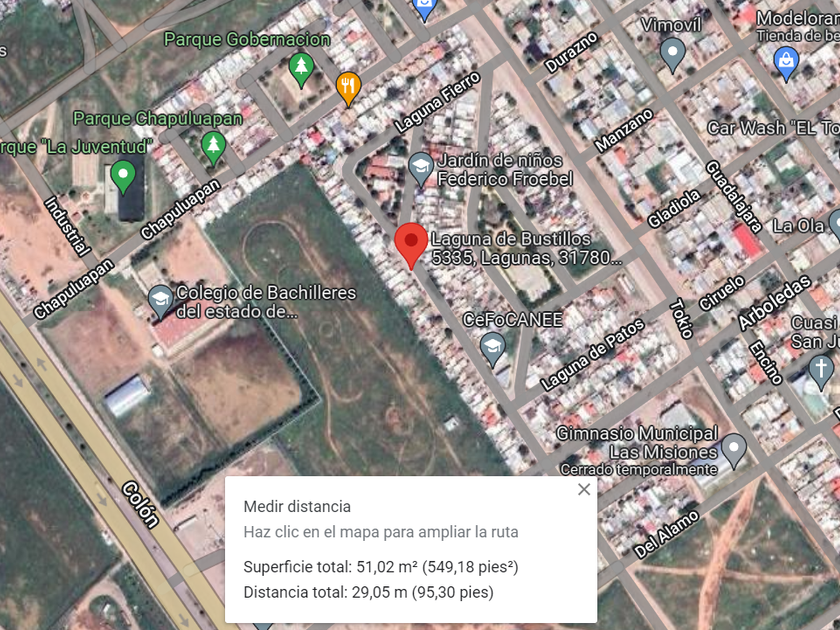Select the Parque Chapuluapan tree marker
The width and height of the screenshot is (840, 630).
(213, 148)
